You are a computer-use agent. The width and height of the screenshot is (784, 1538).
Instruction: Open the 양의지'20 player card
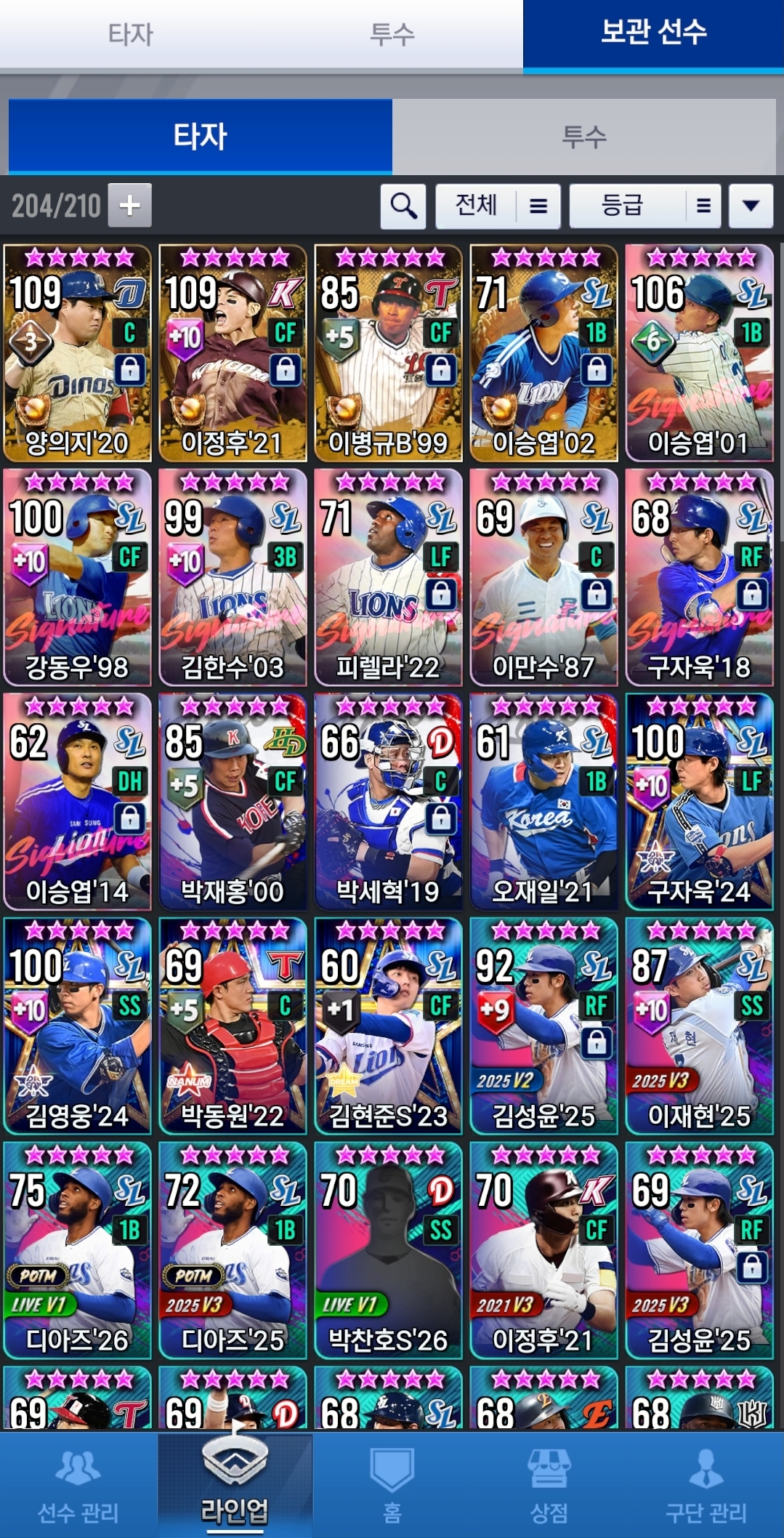point(77,353)
